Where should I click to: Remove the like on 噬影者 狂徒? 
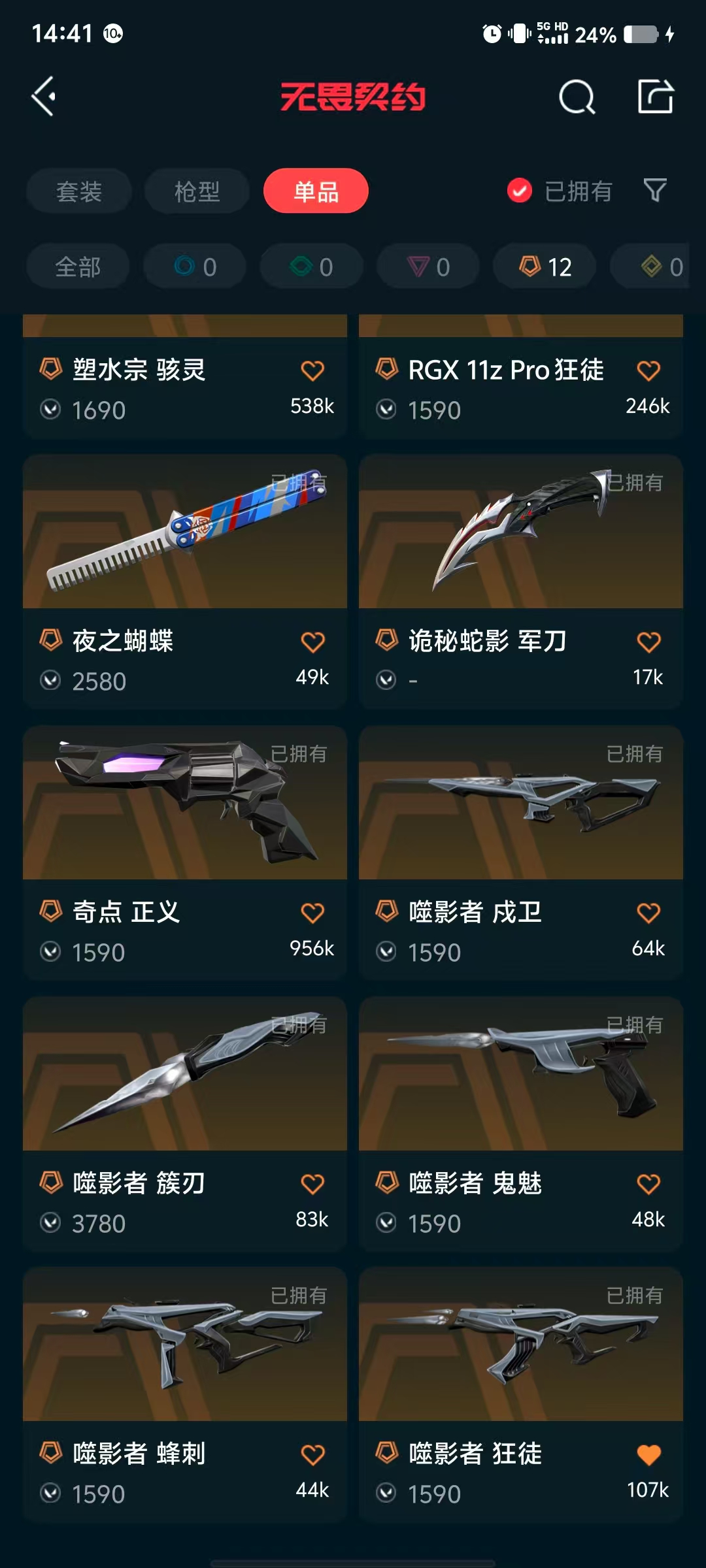(648, 1455)
